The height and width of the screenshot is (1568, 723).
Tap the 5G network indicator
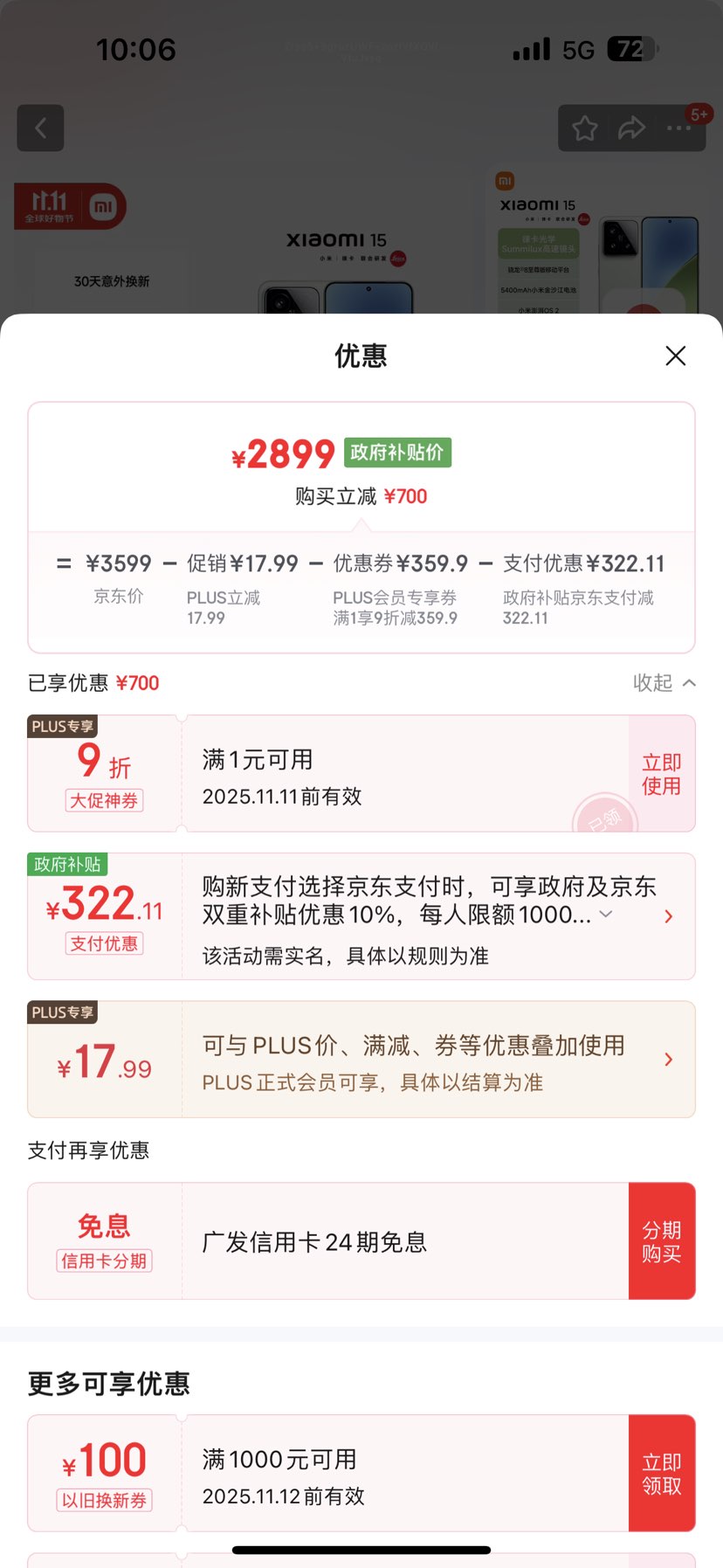tap(575, 50)
